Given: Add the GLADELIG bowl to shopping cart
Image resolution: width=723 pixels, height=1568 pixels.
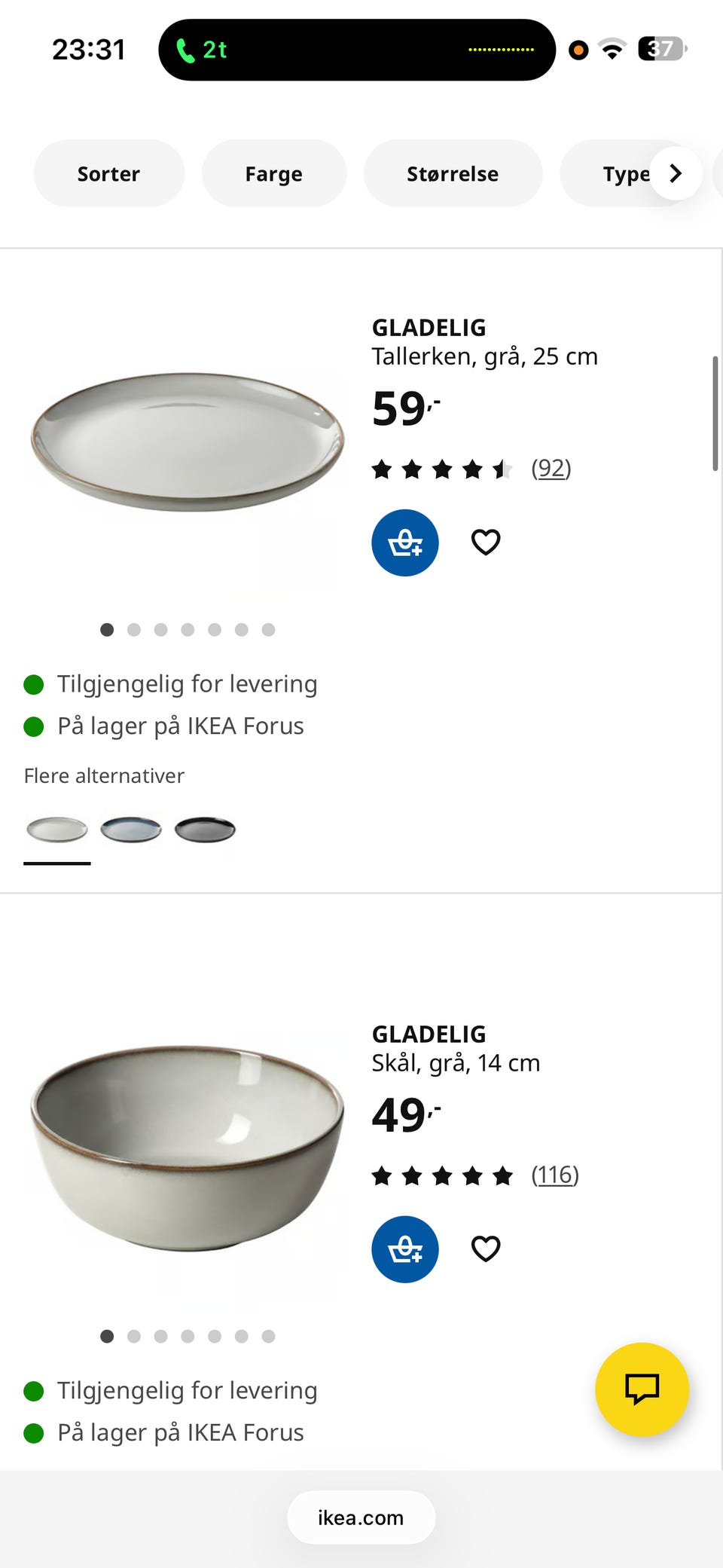Looking at the screenshot, I should [404, 1249].
